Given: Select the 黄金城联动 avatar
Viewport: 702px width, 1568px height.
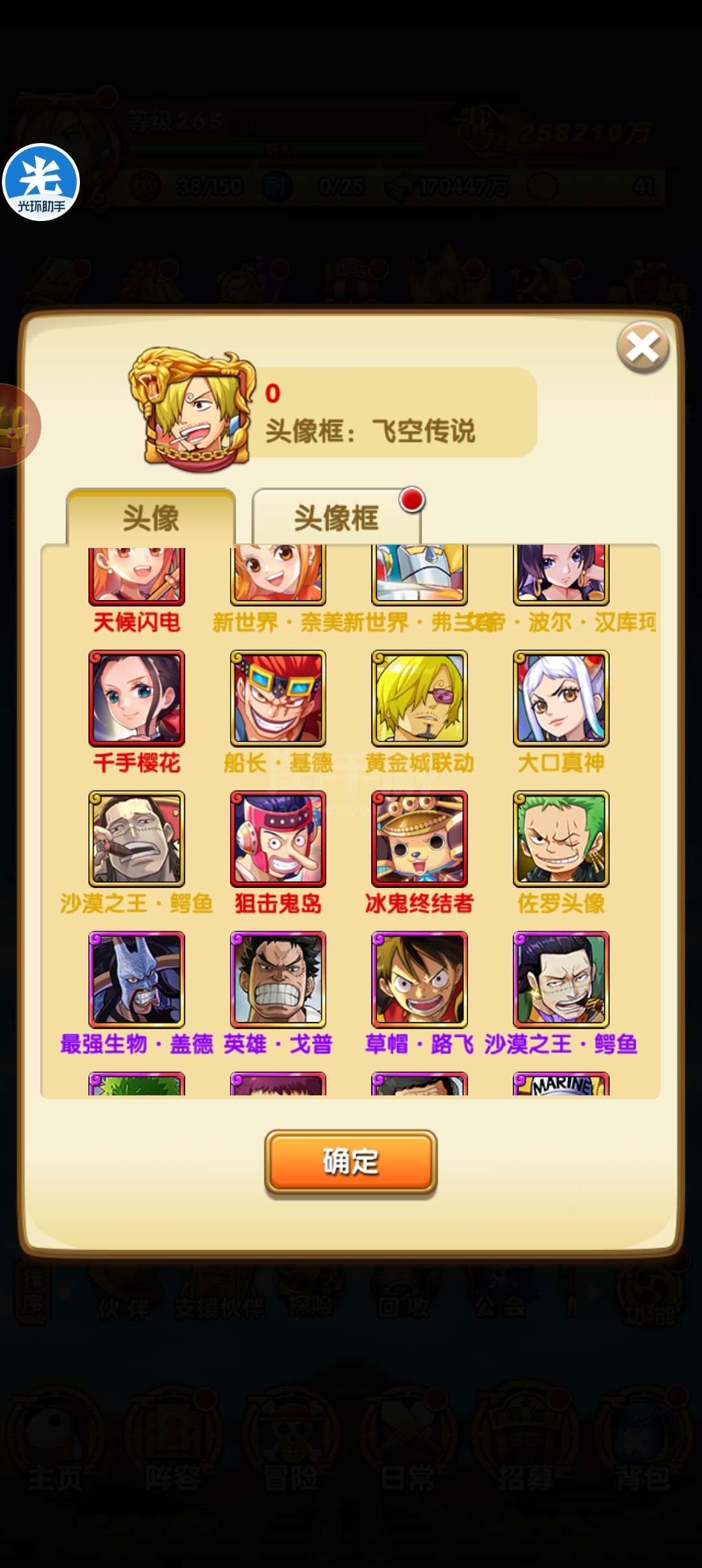Looking at the screenshot, I should 419,698.
